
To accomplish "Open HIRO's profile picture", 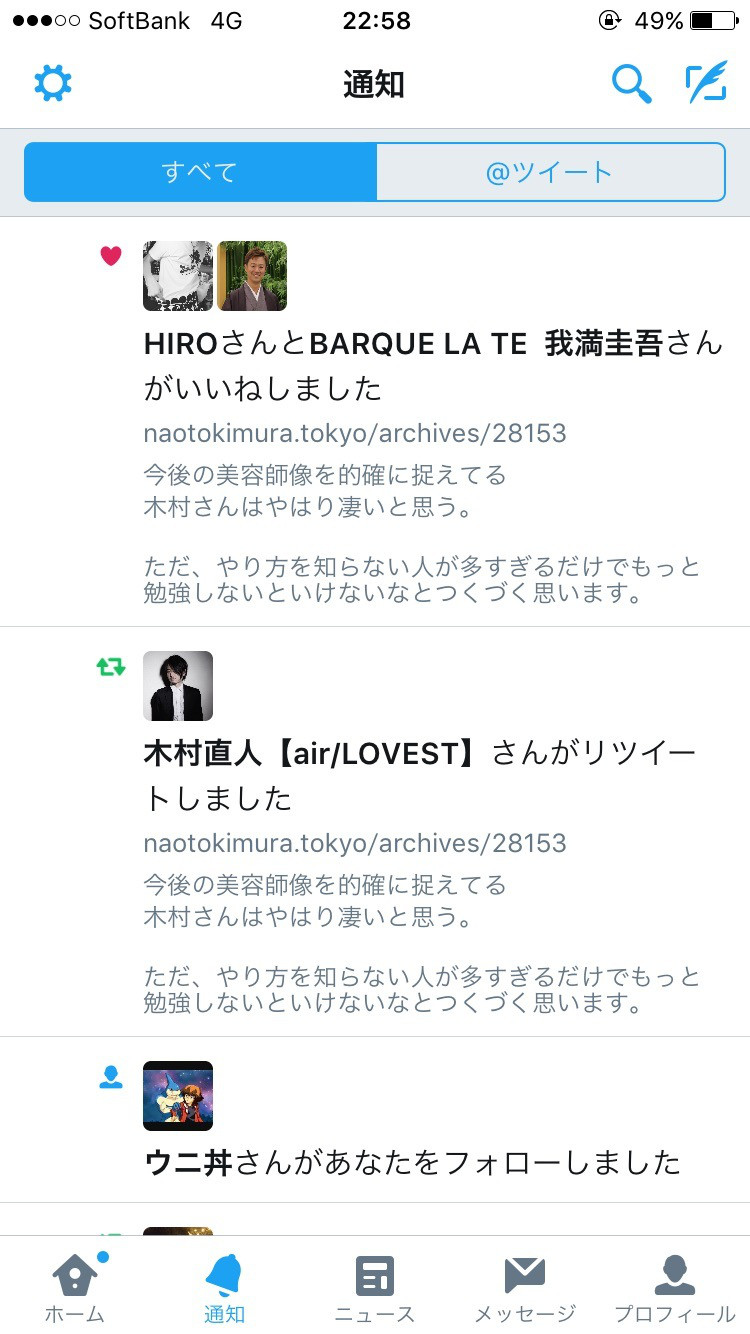I will tap(178, 276).
